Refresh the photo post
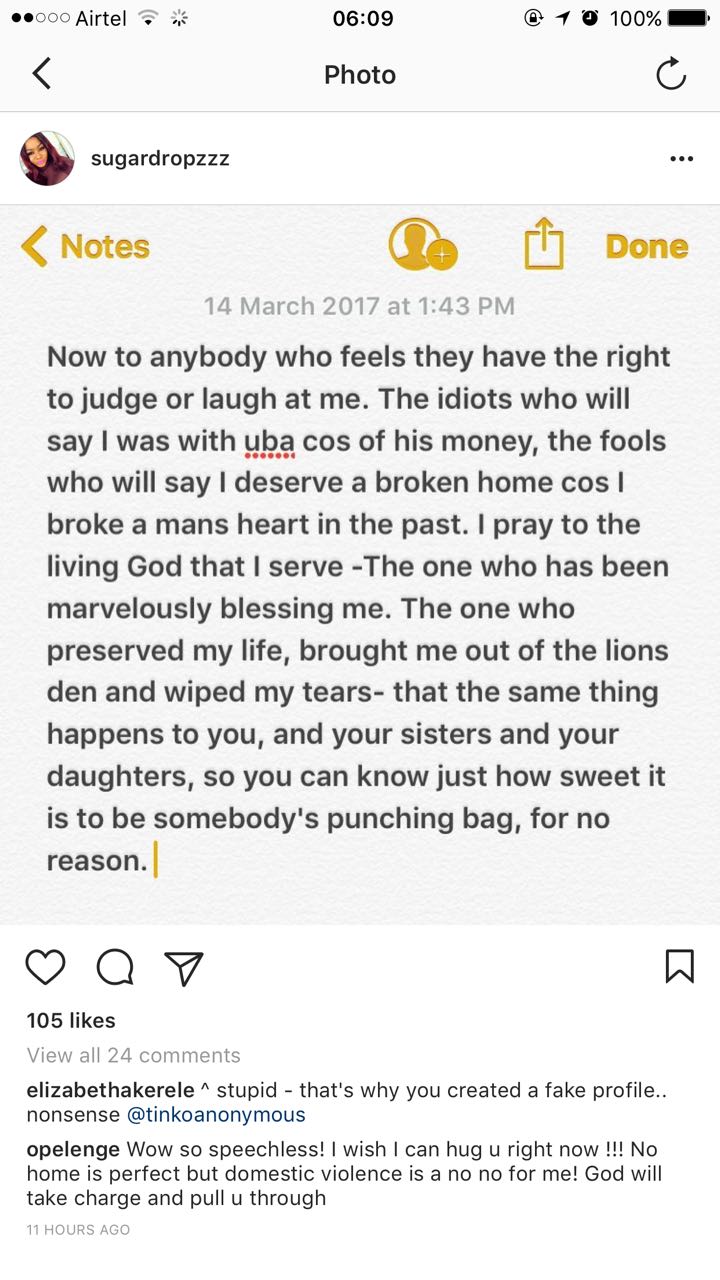720x1280 pixels. click(671, 74)
